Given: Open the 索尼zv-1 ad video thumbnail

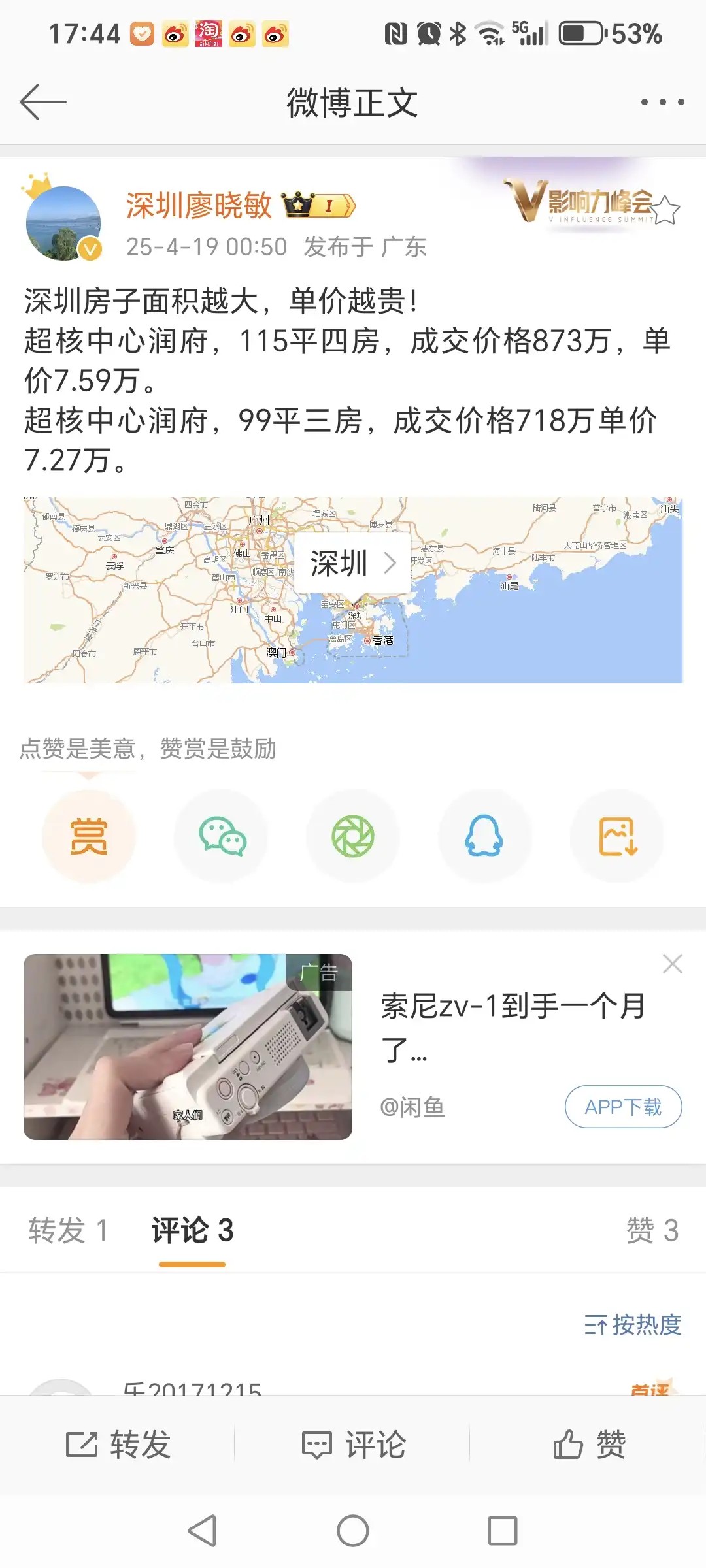Looking at the screenshot, I should 188,1047.
